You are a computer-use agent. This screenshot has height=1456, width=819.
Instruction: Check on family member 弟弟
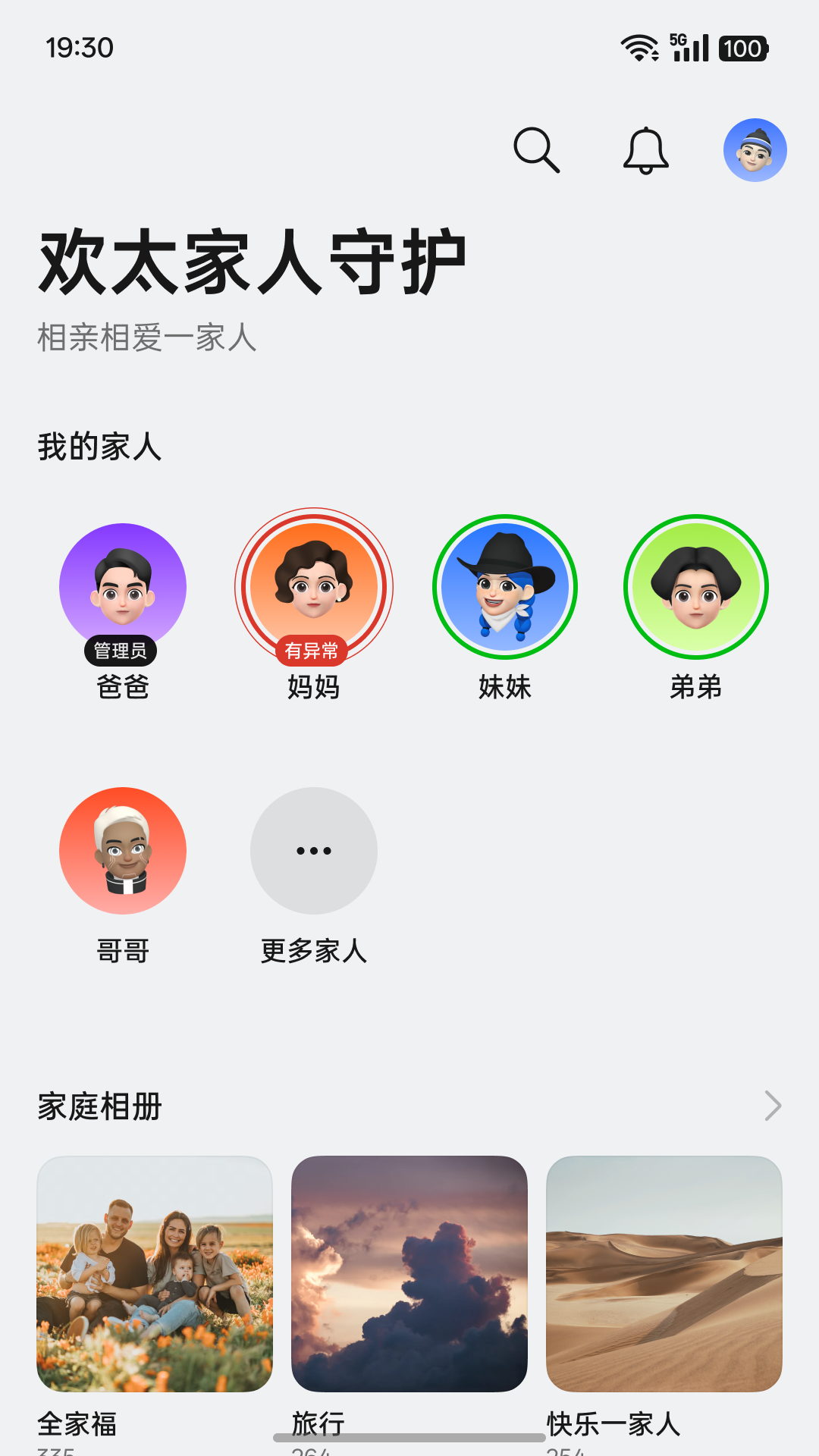point(696,587)
